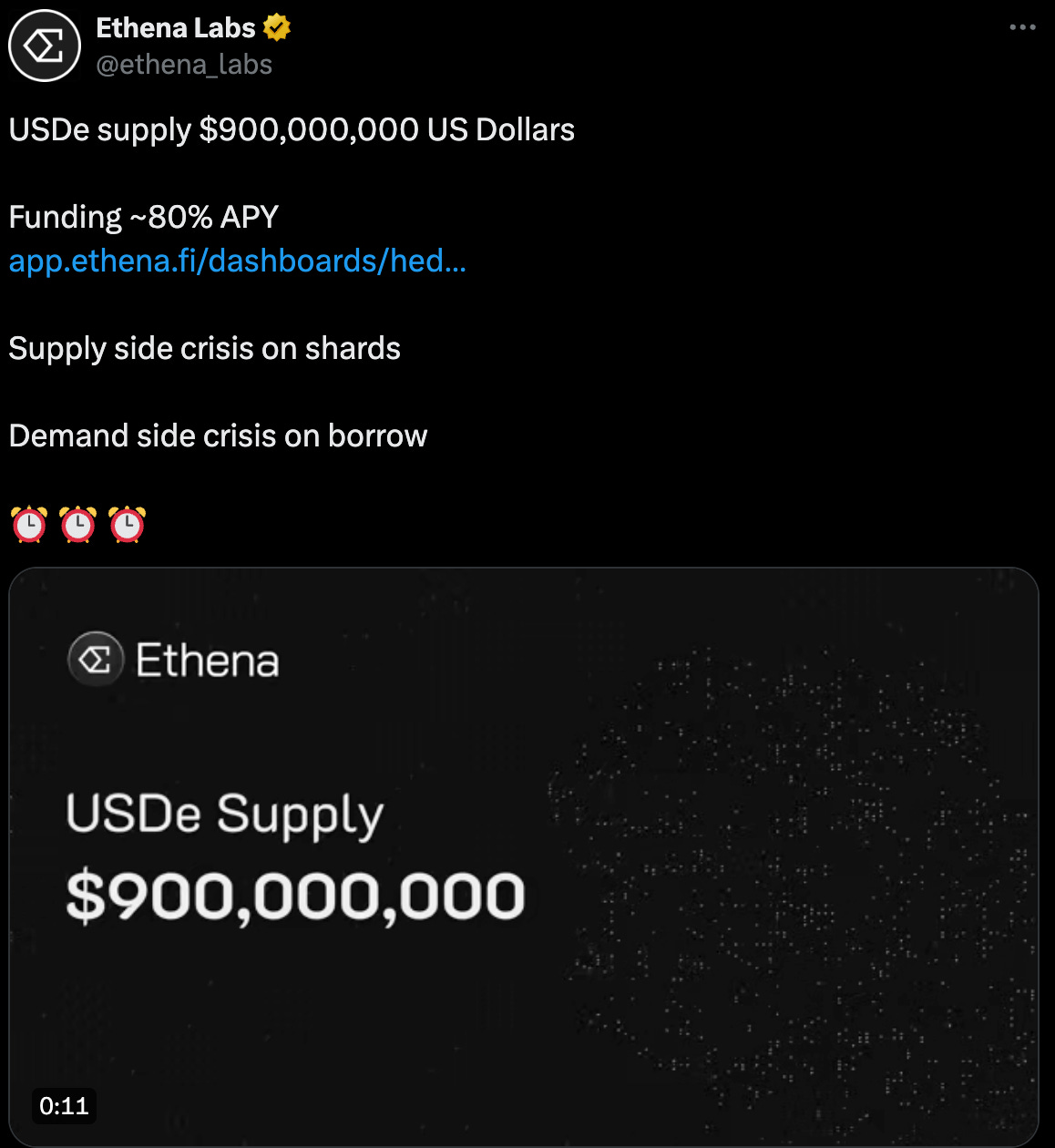The image size is (1055, 1148).
Task: Open the app.ethena.fi dashboards link
Action: click(x=237, y=261)
